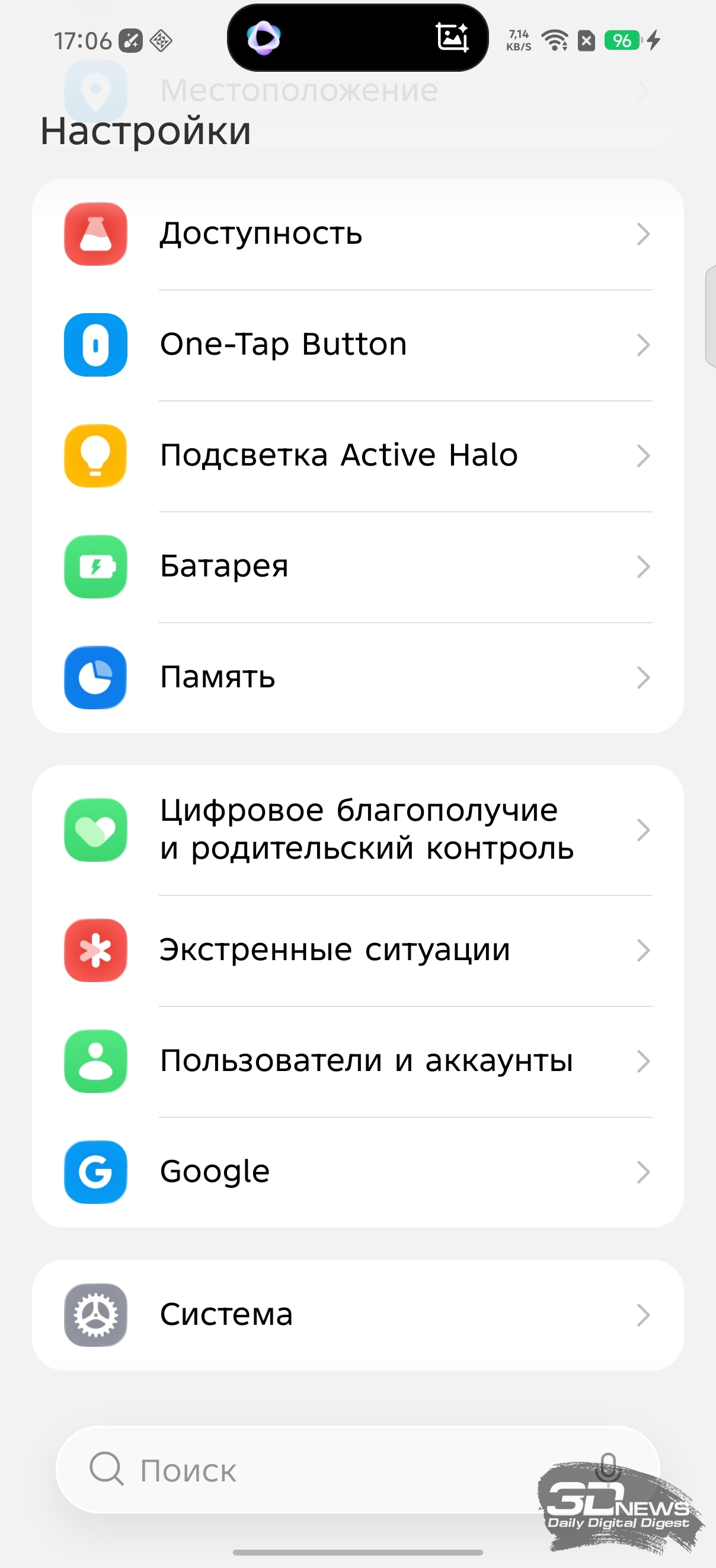Open Google settings row
Viewport: 716px width, 1568px height.
coord(357,1172)
